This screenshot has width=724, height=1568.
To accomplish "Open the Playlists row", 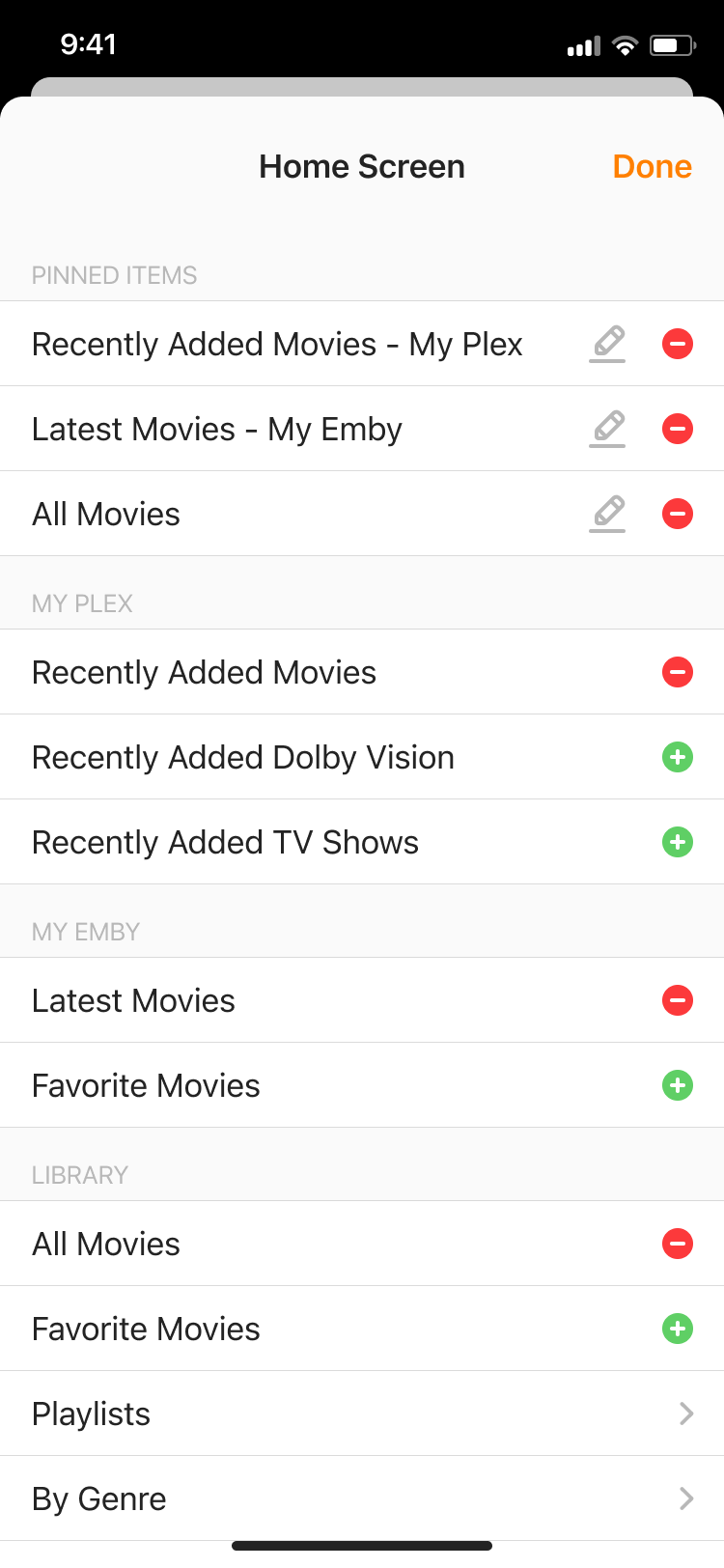I will click(362, 1414).
